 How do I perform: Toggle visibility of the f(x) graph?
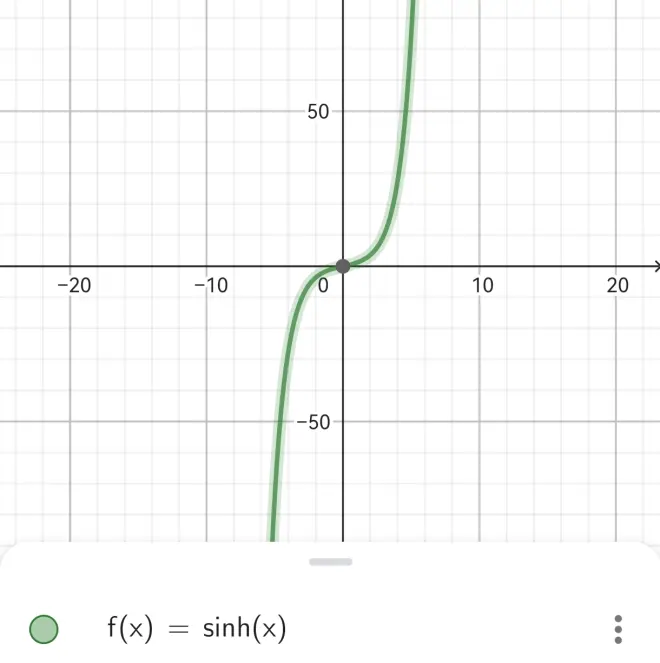pos(44,629)
